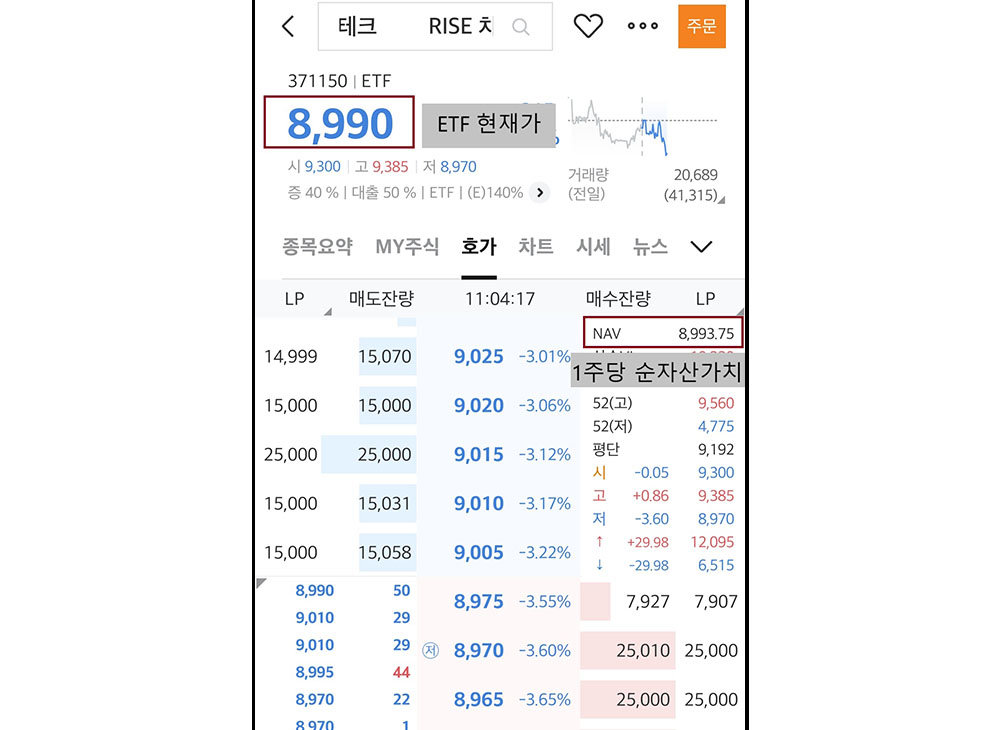Open the stock search field

pyautogui.click(x=435, y=27)
